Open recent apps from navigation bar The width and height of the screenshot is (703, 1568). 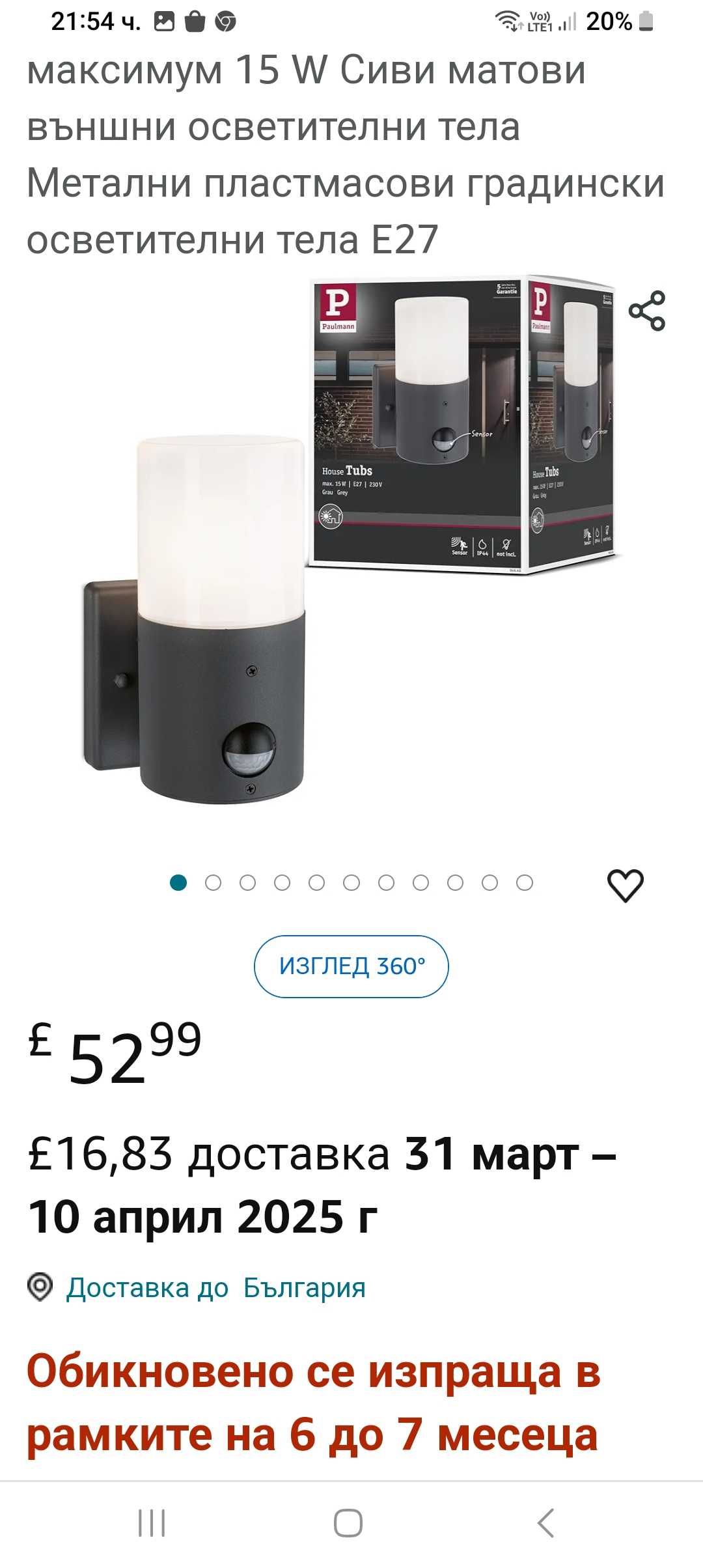(152, 1523)
